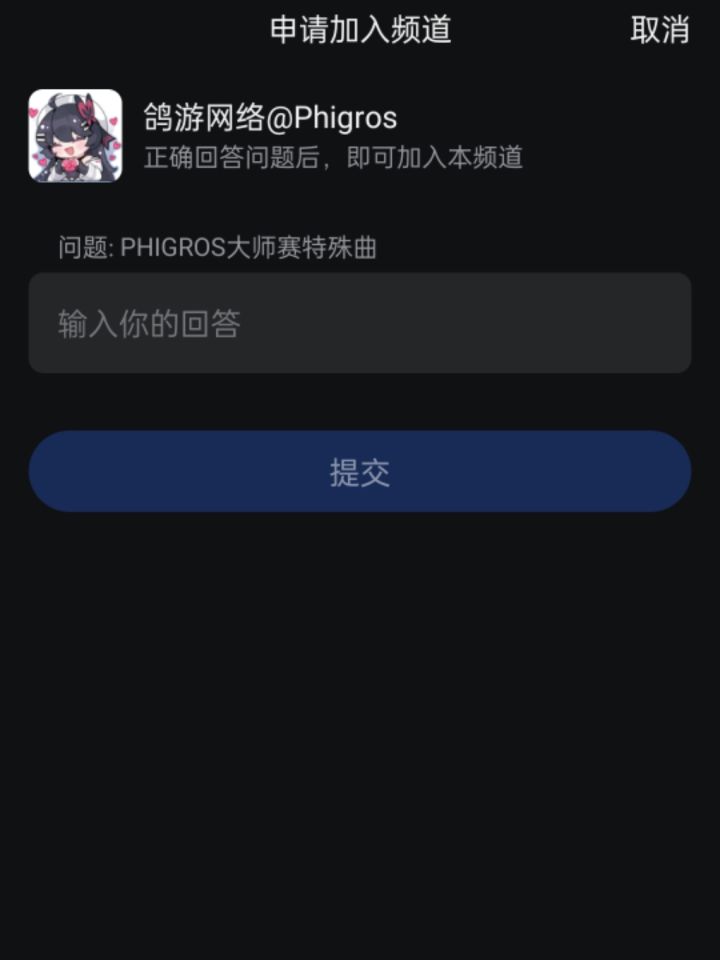Click the 鸽游网络@Phigros channel avatar icon
The height and width of the screenshot is (960, 720).
(x=75, y=137)
